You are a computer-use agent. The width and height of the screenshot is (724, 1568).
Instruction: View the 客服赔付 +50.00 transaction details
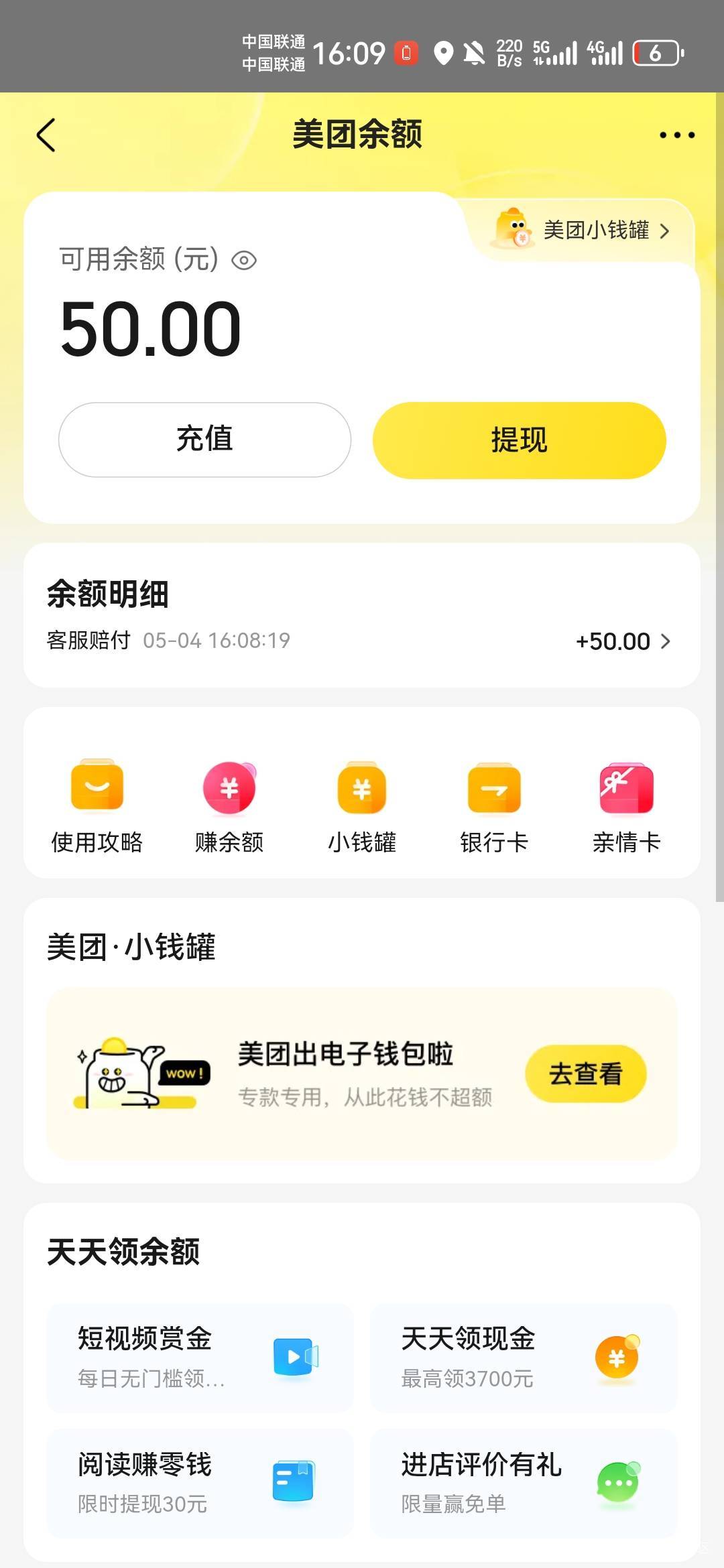click(x=362, y=641)
